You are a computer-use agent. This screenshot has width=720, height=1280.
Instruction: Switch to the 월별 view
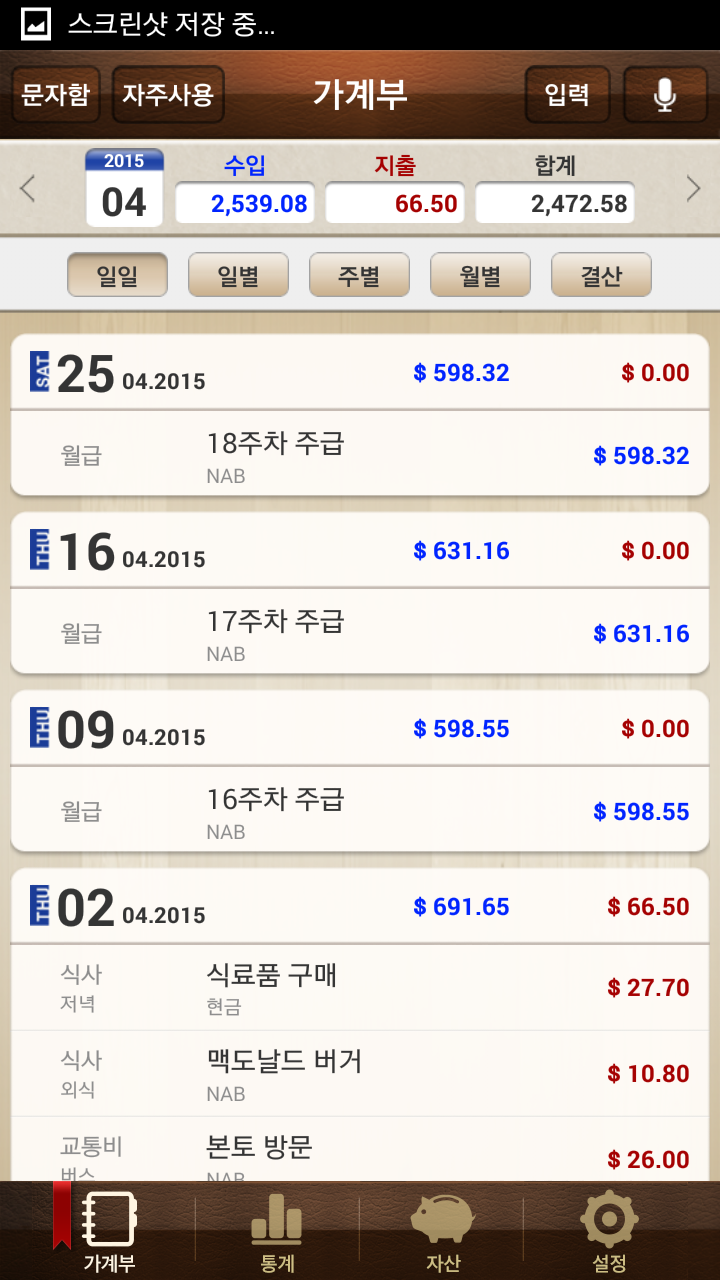click(x=480, y=275)
